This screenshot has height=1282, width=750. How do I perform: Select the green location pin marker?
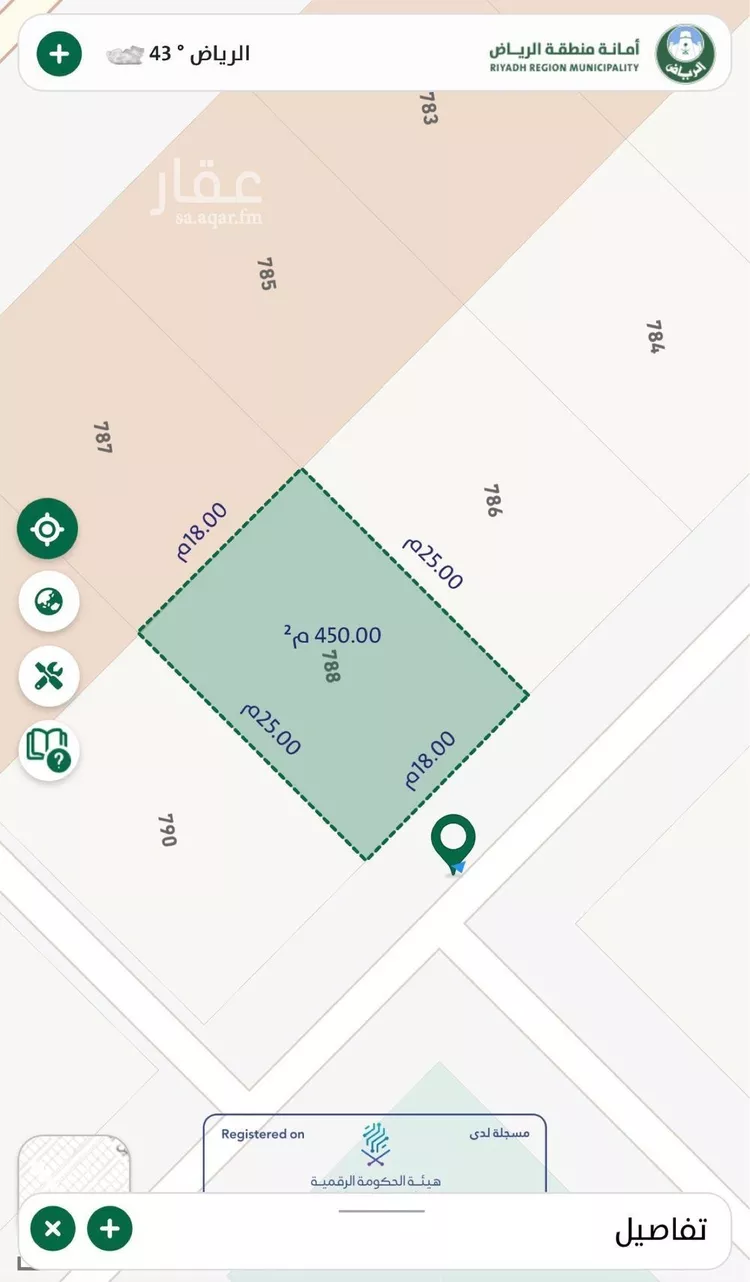[x=453, y=840]
